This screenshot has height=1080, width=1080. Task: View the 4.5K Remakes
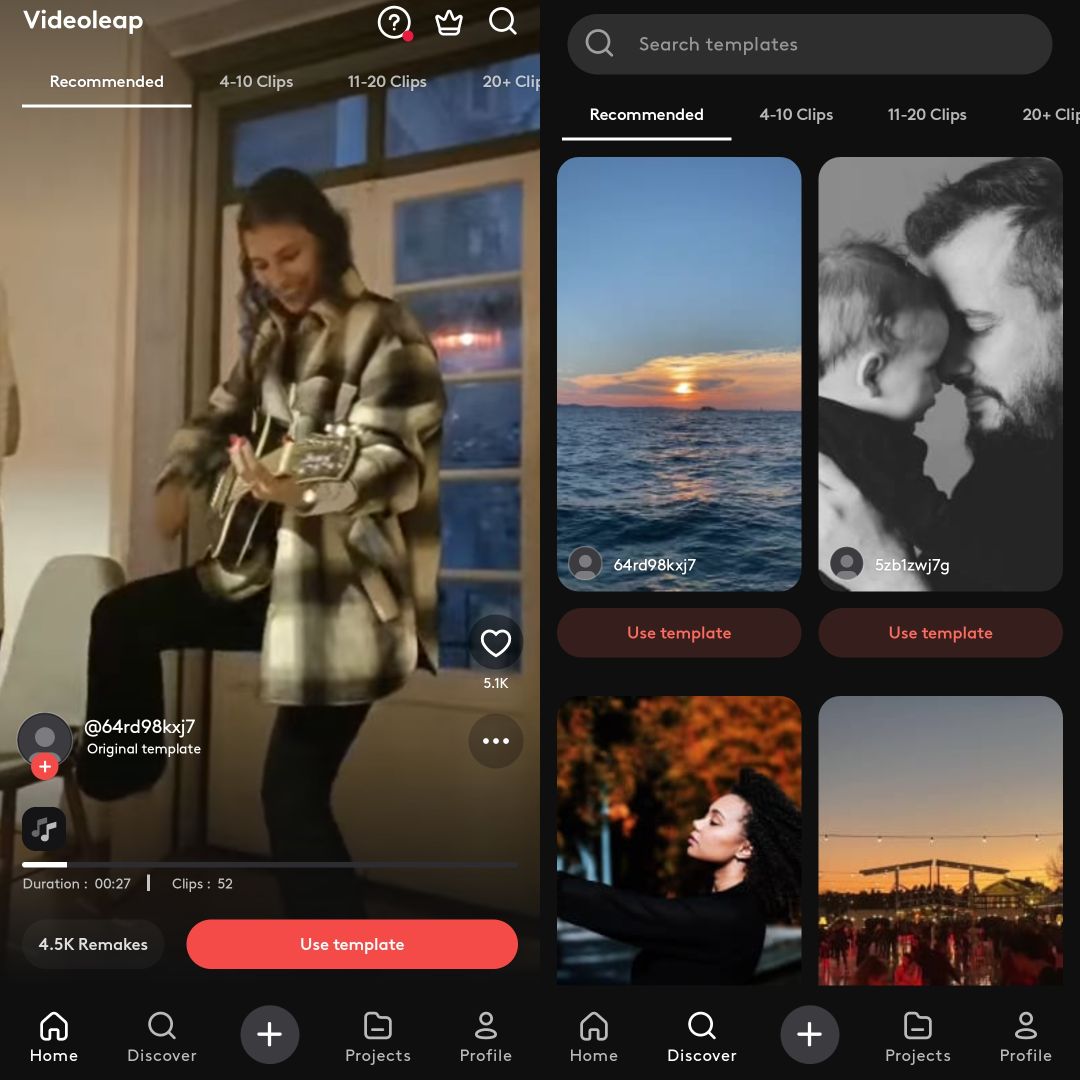93,944
